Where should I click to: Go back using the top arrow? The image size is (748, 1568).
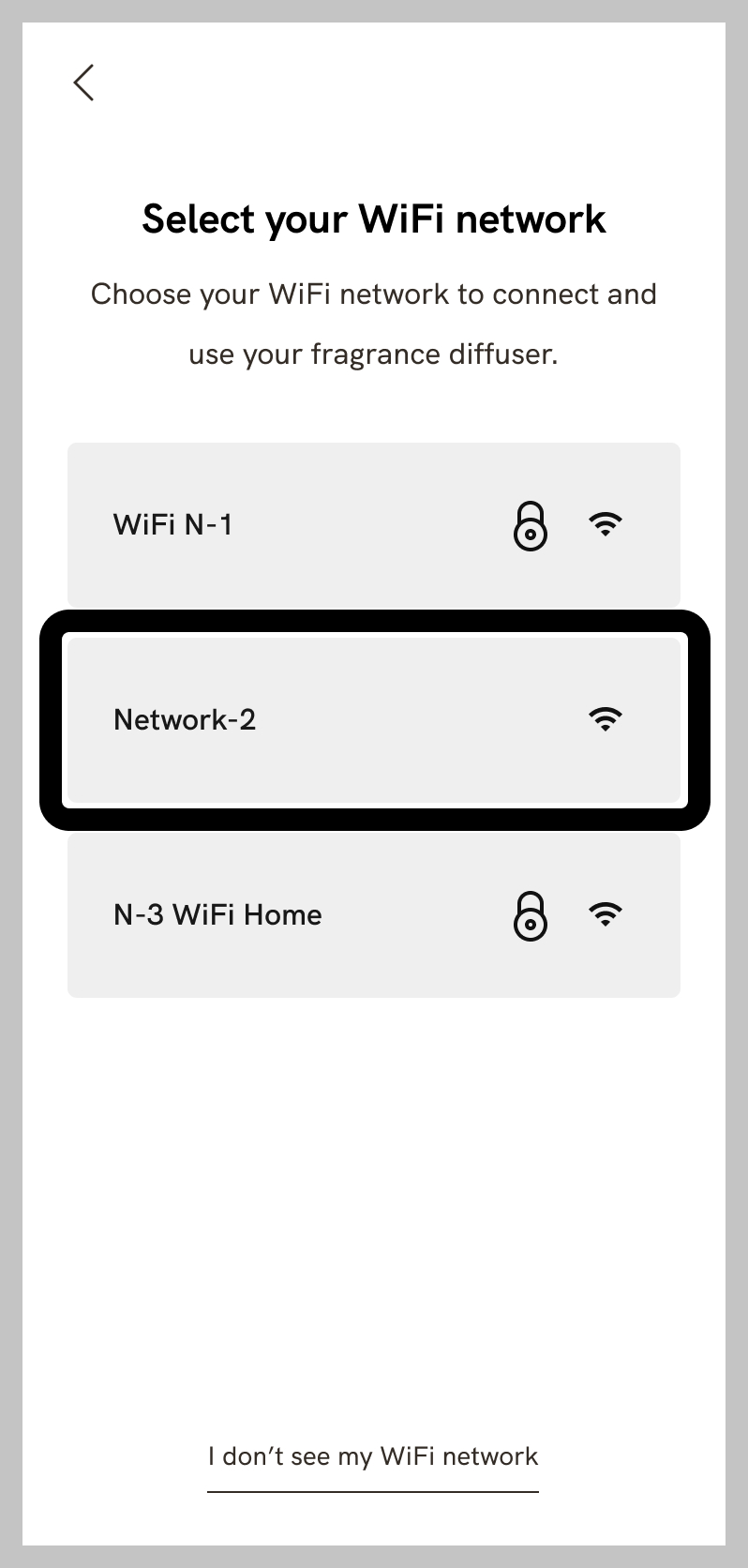(83, 83)
